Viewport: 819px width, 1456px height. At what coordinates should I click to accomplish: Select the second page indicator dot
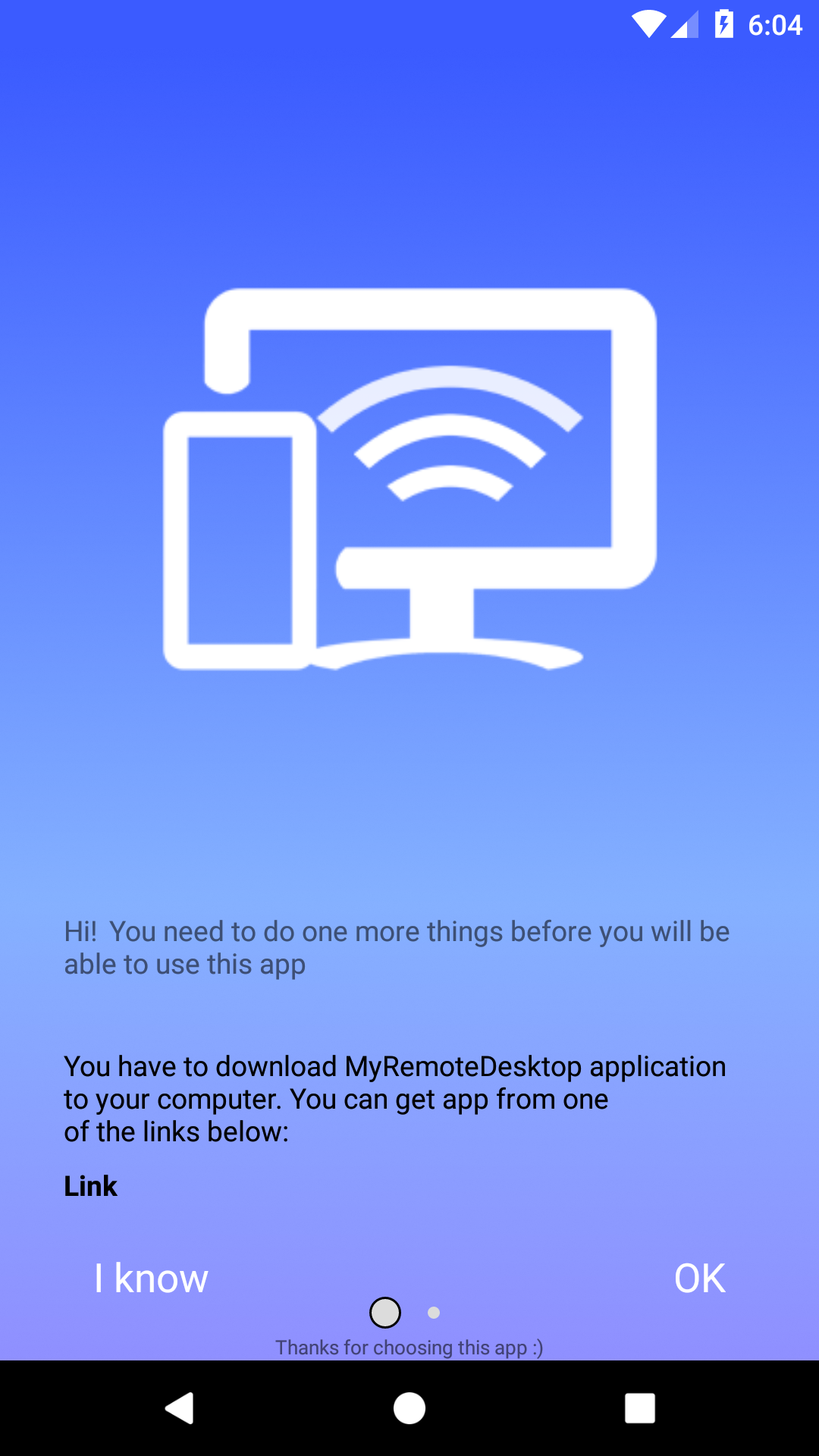click(433, 1312)
